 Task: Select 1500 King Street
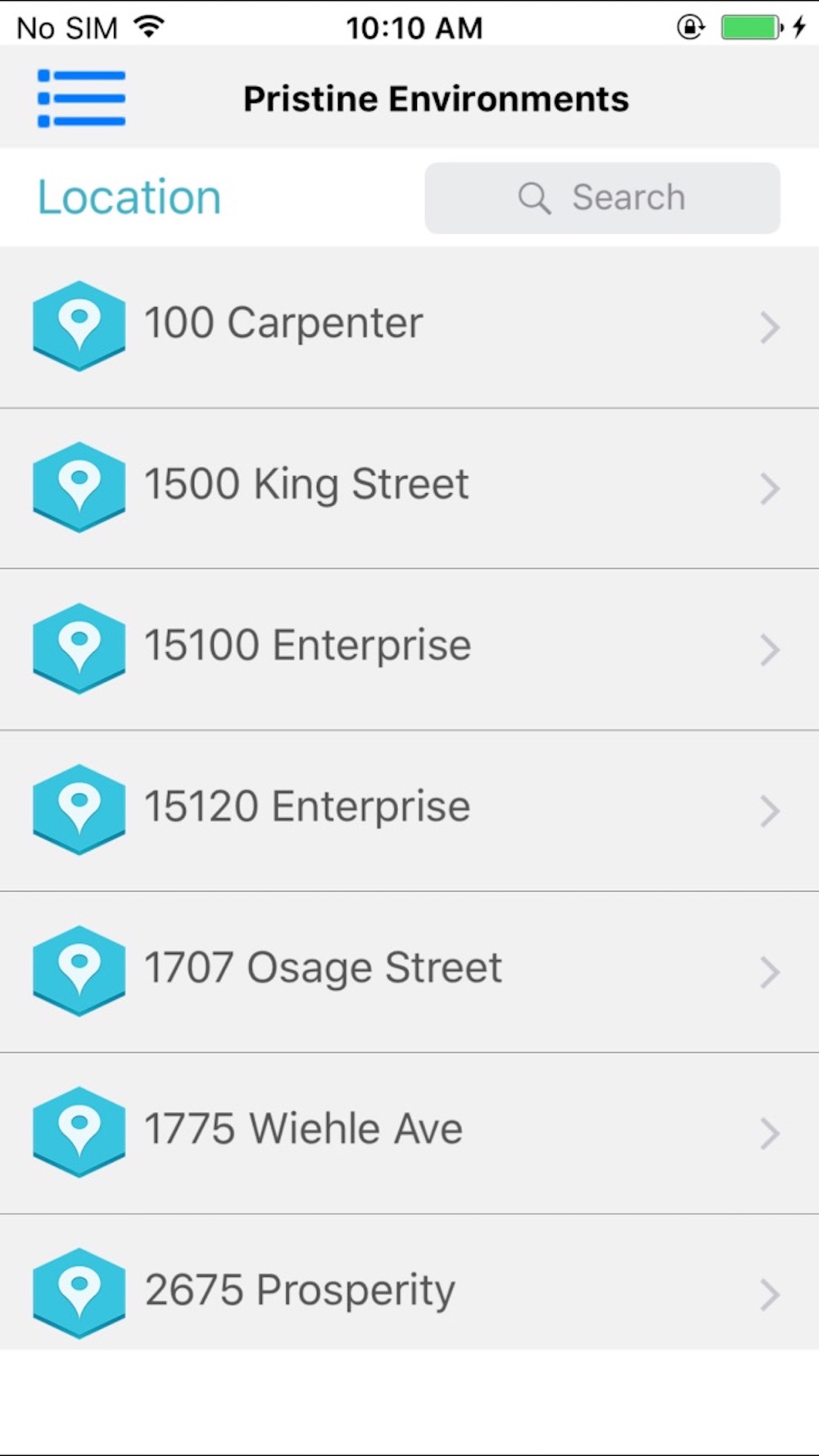click(x=409, y=489)
